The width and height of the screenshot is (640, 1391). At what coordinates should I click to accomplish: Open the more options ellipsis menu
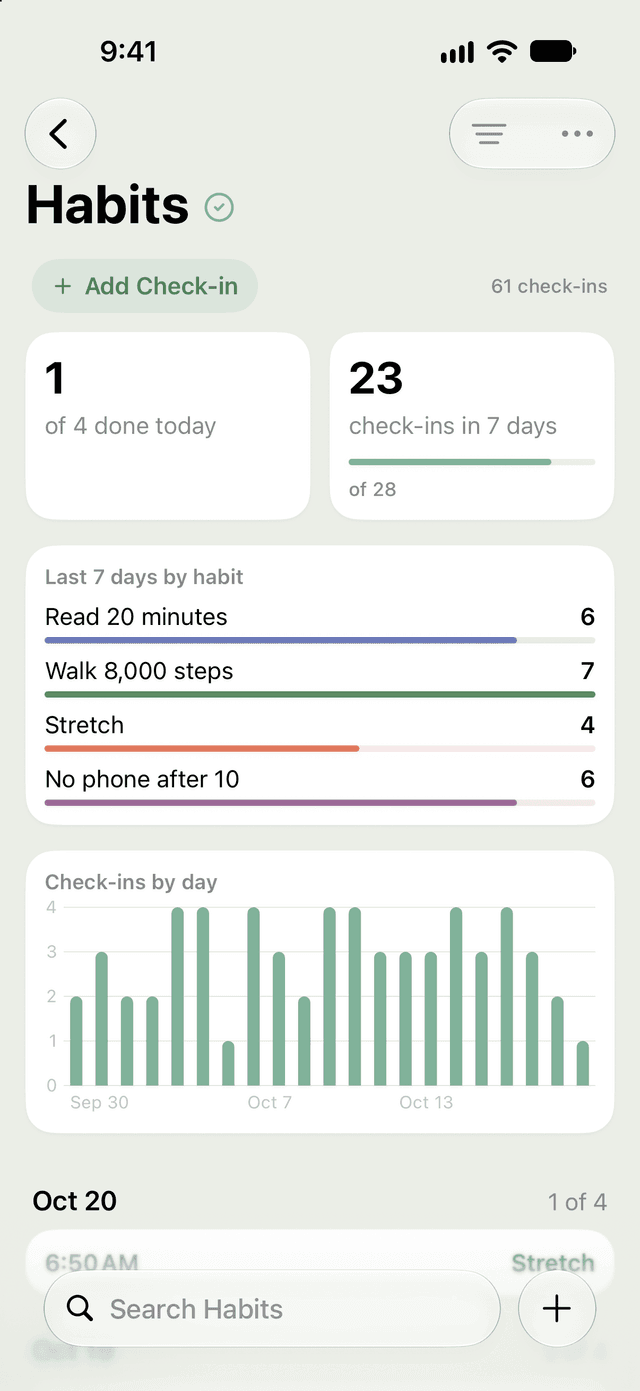[577, 134]
